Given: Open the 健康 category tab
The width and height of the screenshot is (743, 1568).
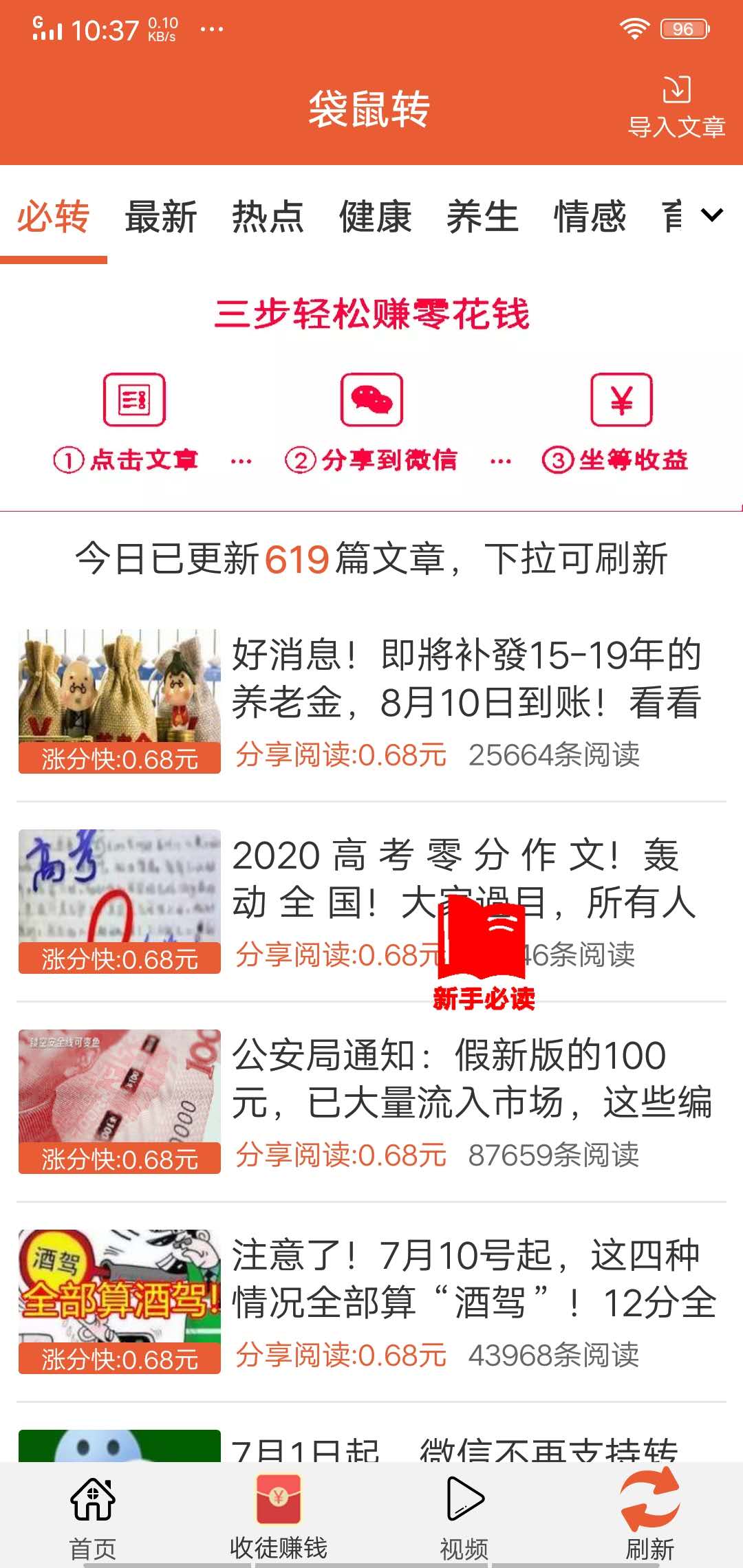Looking at the screenshot, I should pos(376,217).
